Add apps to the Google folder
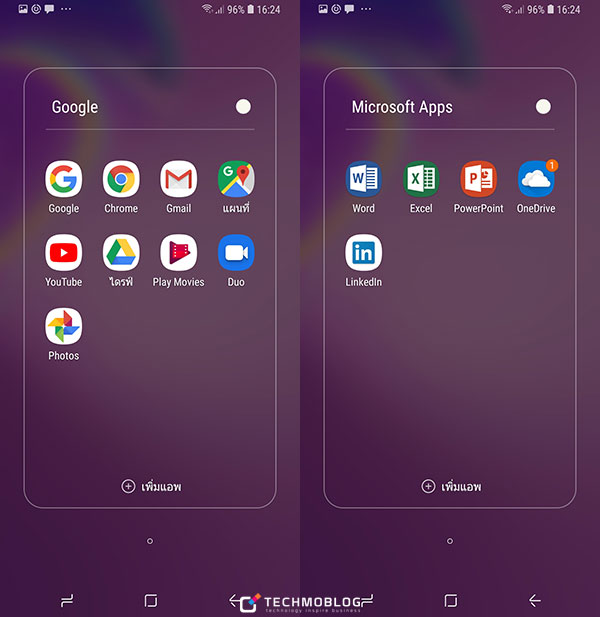 151,486
